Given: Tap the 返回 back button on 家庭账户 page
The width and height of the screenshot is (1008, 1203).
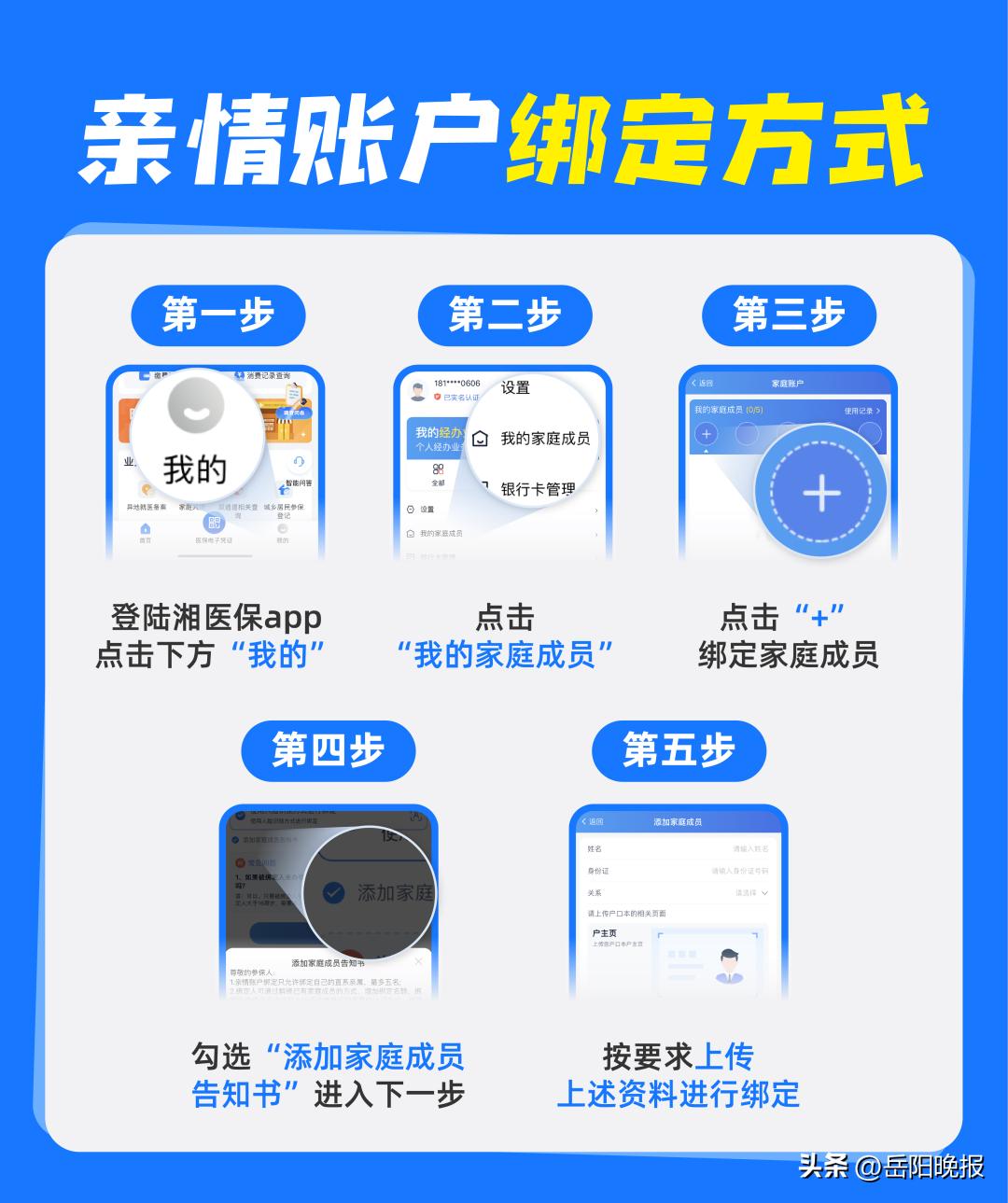Looking at the screenshot, I should (x=702, y=383).
